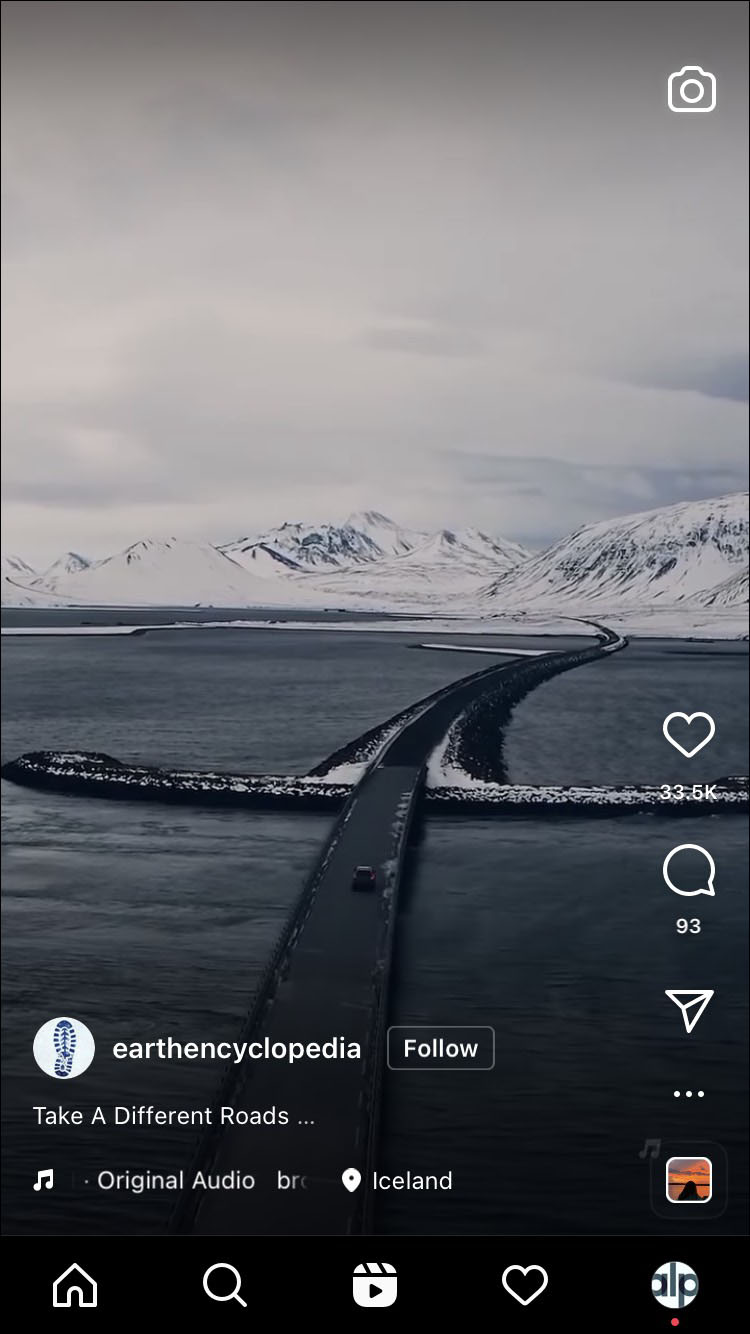This screenshot has width=750, height=1334.
Task: Open the comments on this reel
Action: (689, 871)
